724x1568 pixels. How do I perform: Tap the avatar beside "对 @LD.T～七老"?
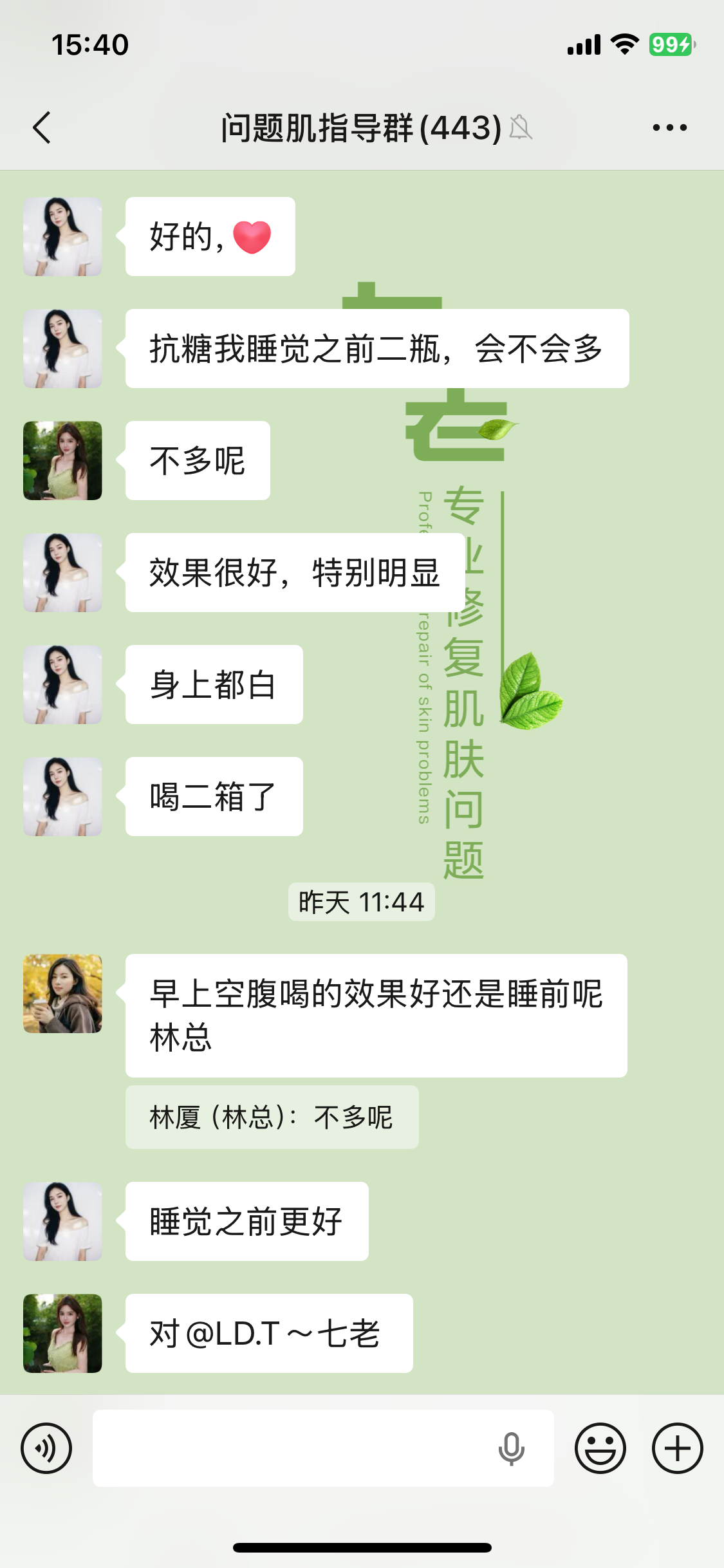point(62,1334)
